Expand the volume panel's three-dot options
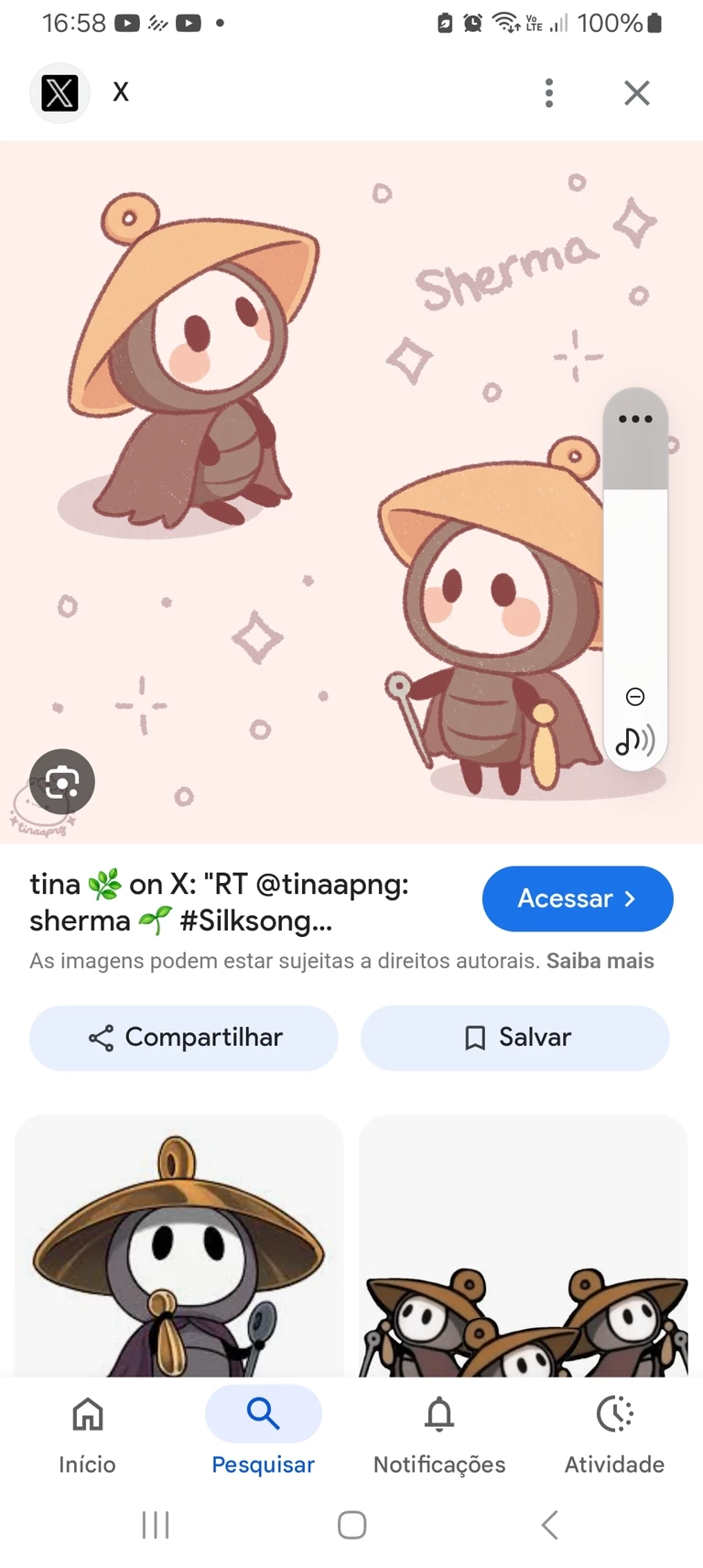This screenshot has width=703, height=1568. 635,419
